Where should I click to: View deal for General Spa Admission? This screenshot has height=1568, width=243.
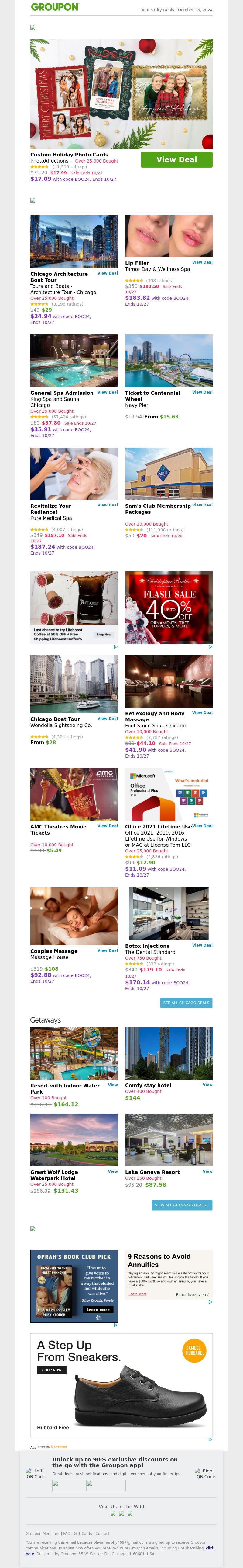coord(108,392)
